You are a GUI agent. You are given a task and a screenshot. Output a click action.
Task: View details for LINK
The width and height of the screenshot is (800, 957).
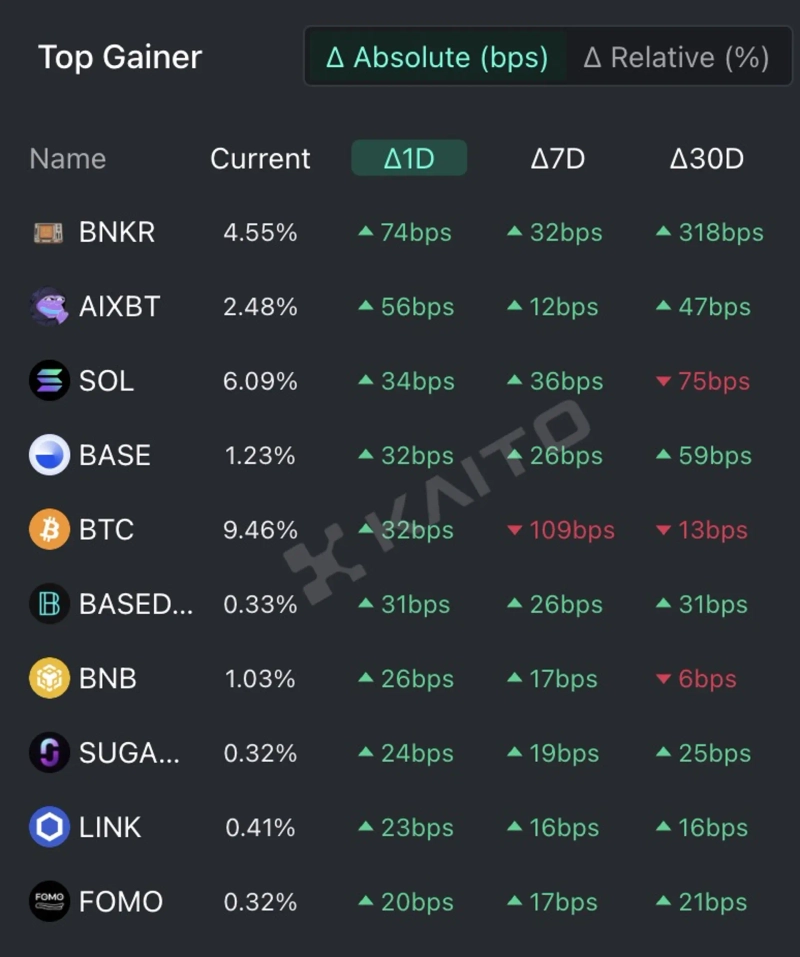[x=110, y=828]
